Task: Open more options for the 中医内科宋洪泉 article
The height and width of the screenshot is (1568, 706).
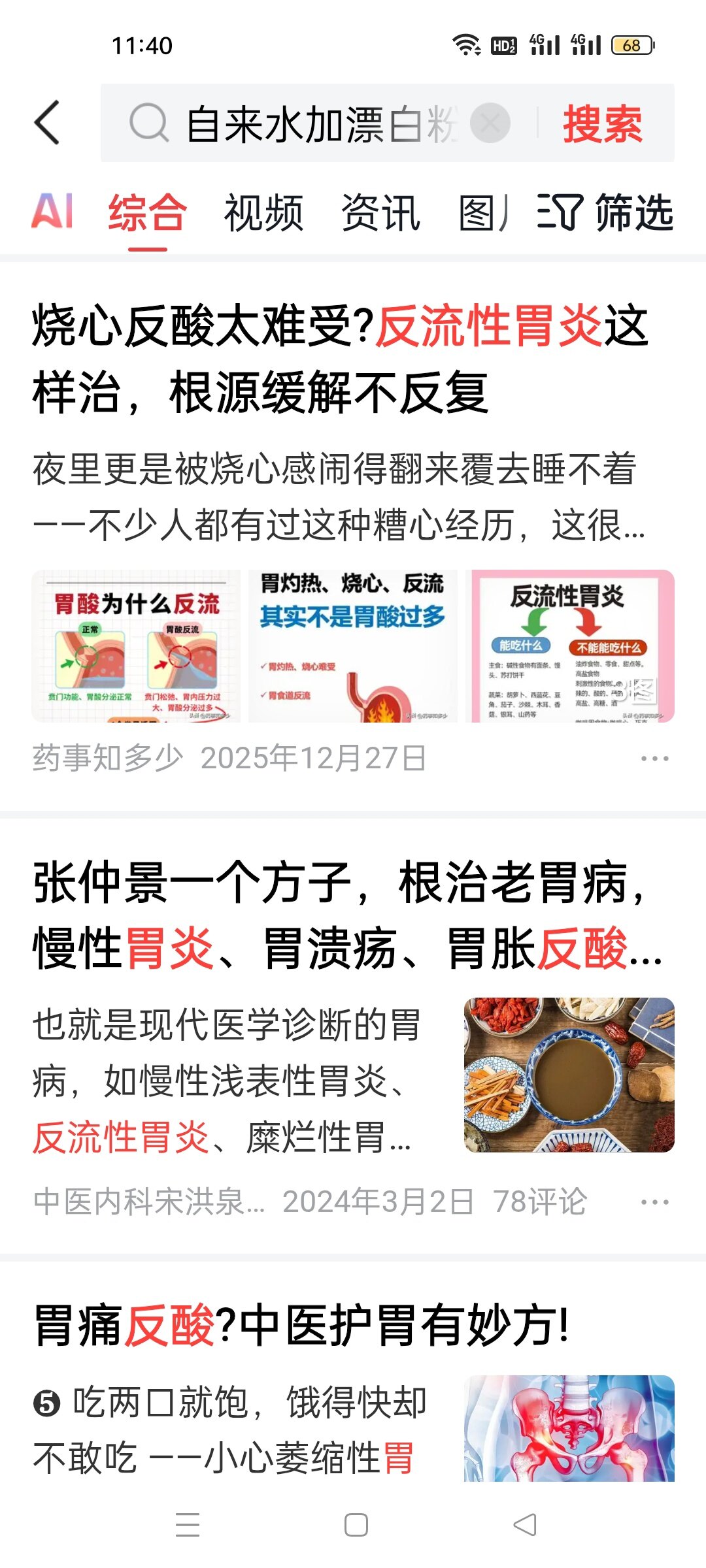Action: tap(654, 1202)
